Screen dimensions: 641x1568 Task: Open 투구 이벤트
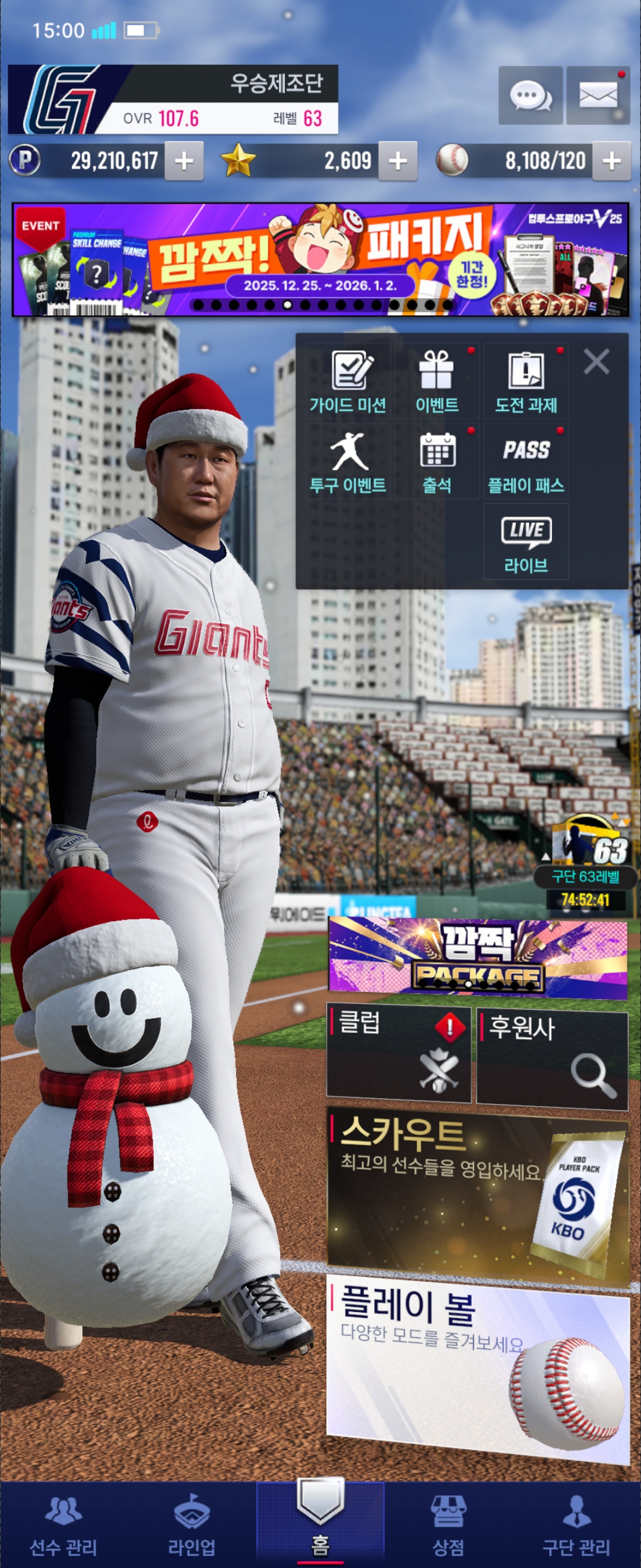tap(348, 461)
